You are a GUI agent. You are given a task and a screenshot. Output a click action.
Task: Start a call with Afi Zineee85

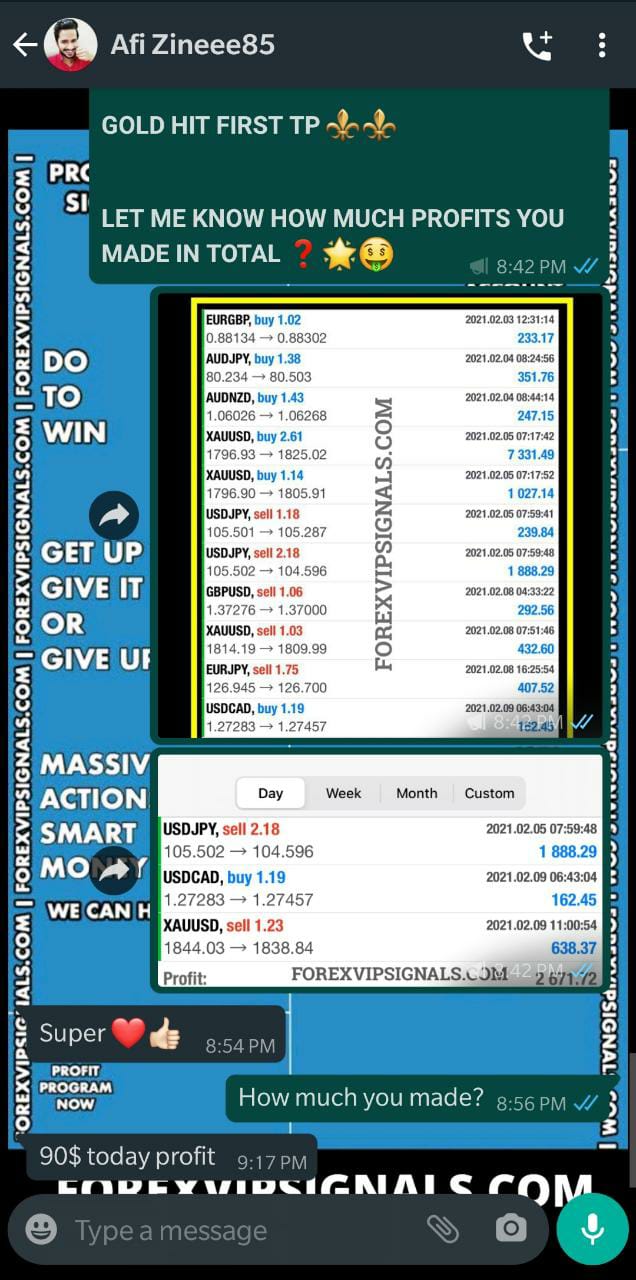pos(537,46)
